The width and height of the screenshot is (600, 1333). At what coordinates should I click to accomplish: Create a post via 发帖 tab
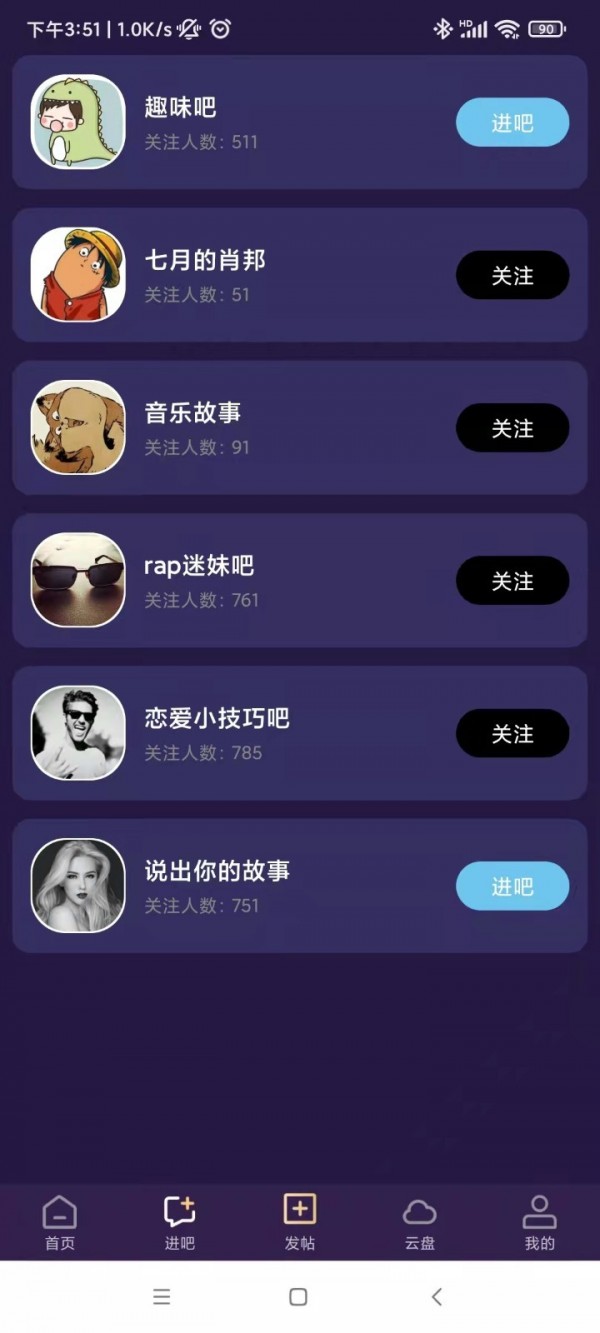pyautogui.click(x=300, y=1222)
